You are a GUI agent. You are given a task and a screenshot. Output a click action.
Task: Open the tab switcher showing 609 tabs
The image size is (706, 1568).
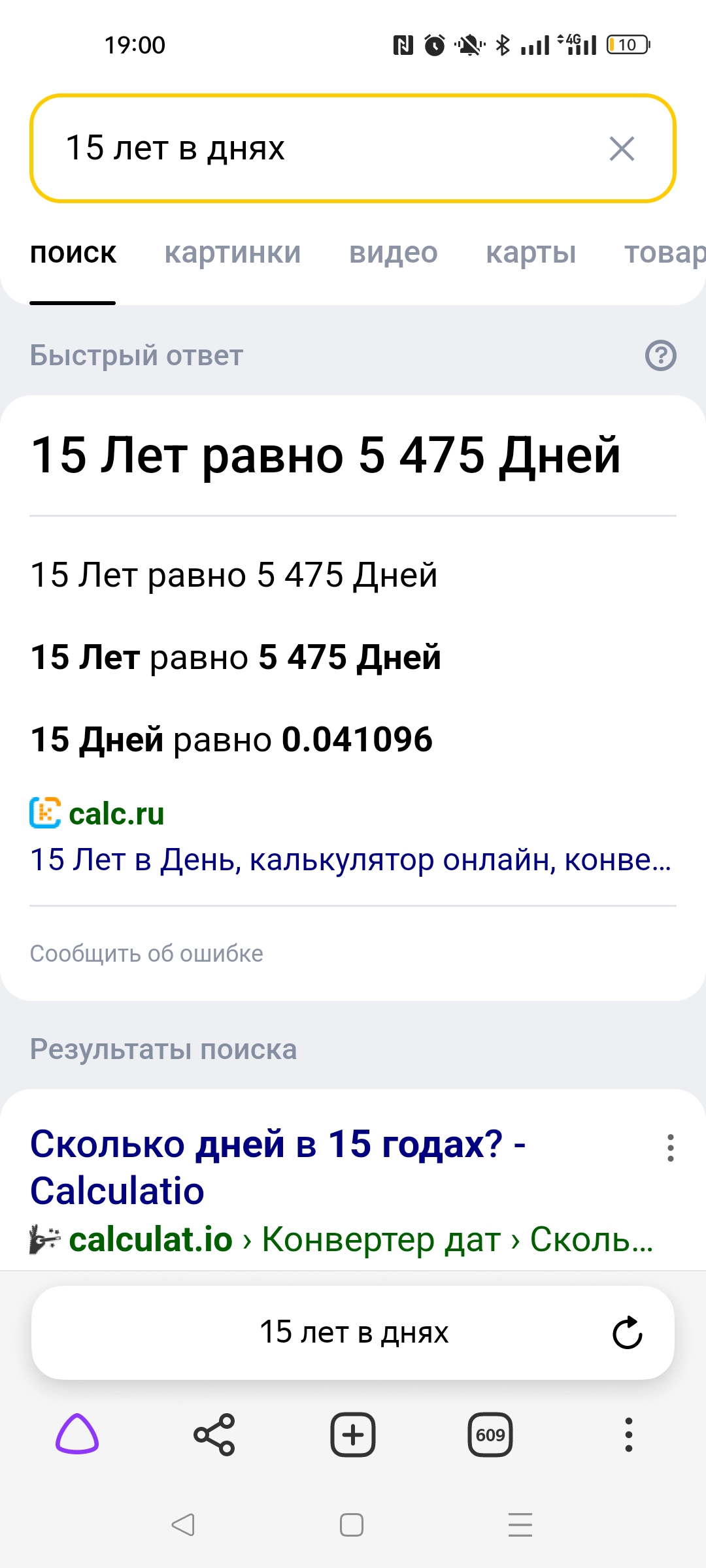pyautogui.click(x=490, y=1433)
